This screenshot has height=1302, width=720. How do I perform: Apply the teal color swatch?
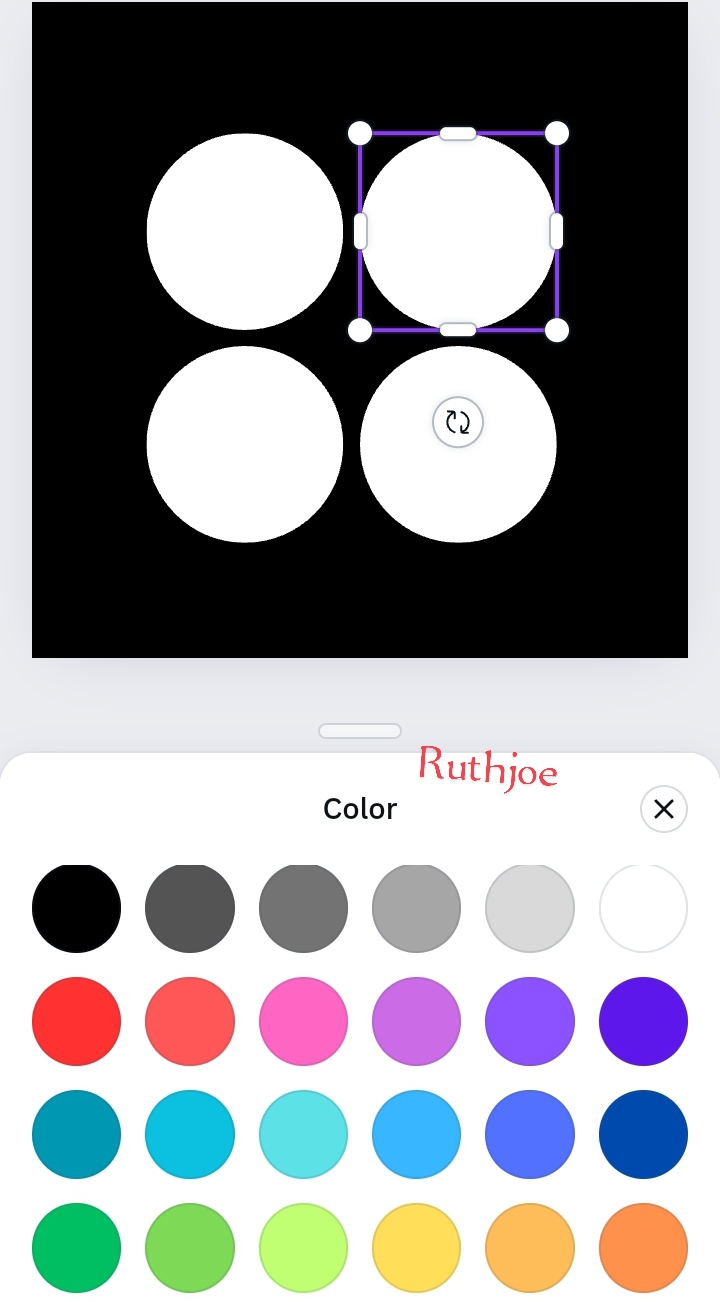click(x=76, y=1135)
